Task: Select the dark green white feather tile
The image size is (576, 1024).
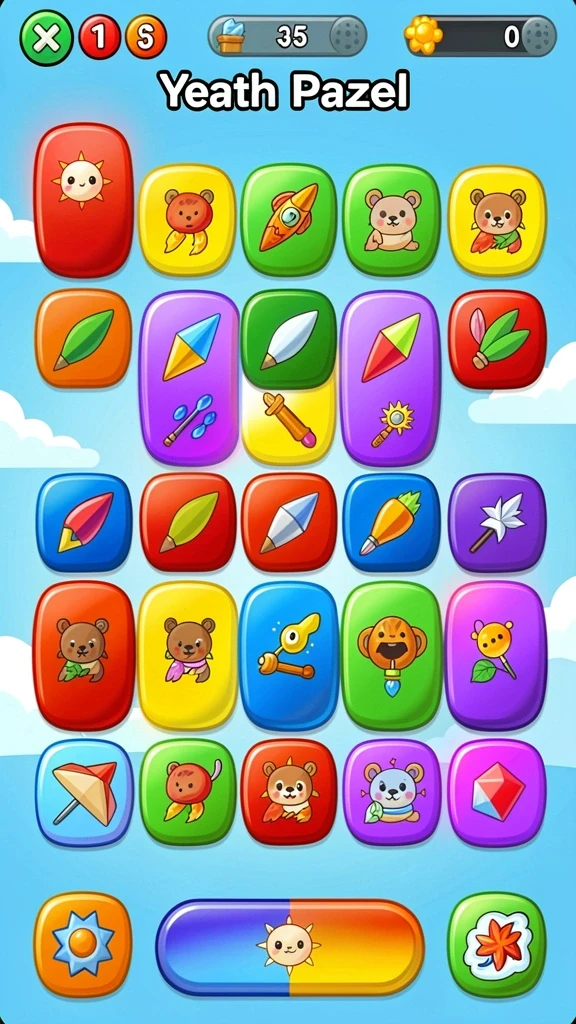Action: click(289, 340)
